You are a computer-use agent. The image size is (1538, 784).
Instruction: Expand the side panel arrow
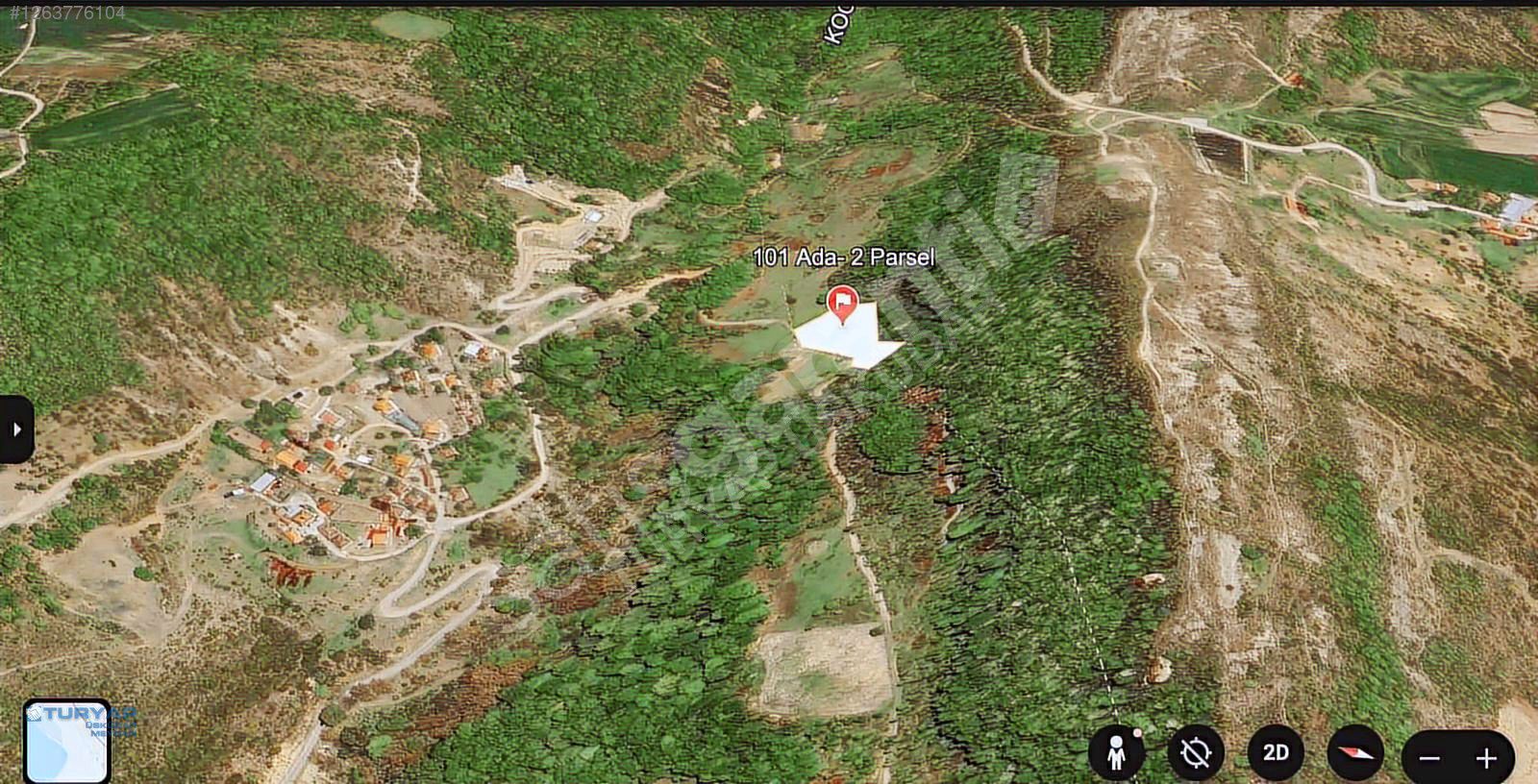[16, 429]
